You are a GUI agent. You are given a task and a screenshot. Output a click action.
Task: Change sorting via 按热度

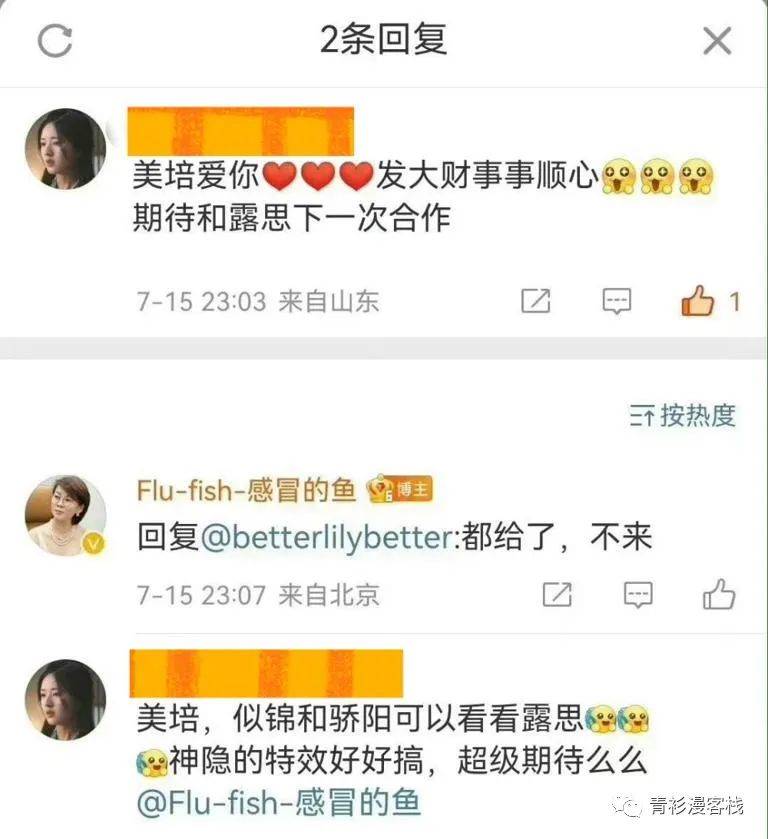point(683,415)
